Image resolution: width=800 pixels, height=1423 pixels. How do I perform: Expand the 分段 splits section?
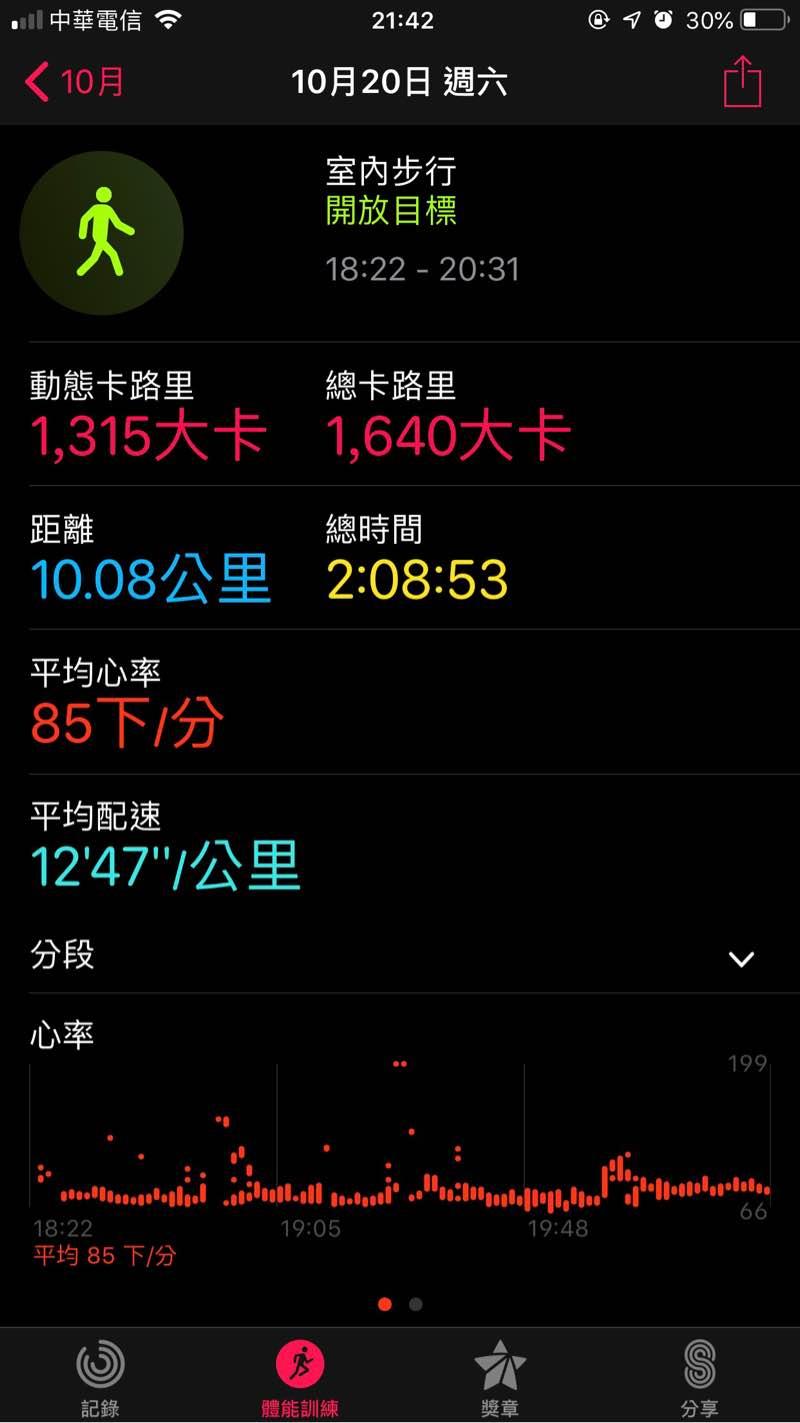click(741, 959)
